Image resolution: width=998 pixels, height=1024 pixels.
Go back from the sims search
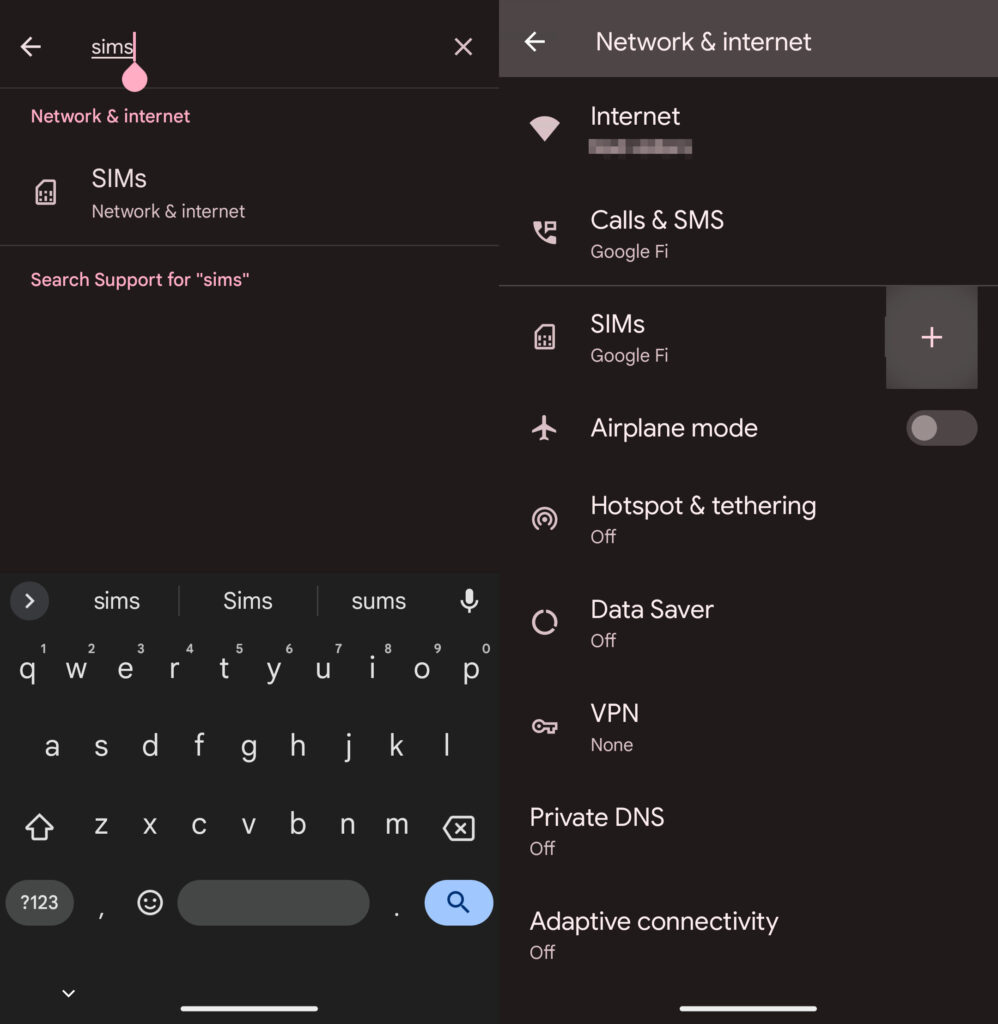tap(31, 46)
